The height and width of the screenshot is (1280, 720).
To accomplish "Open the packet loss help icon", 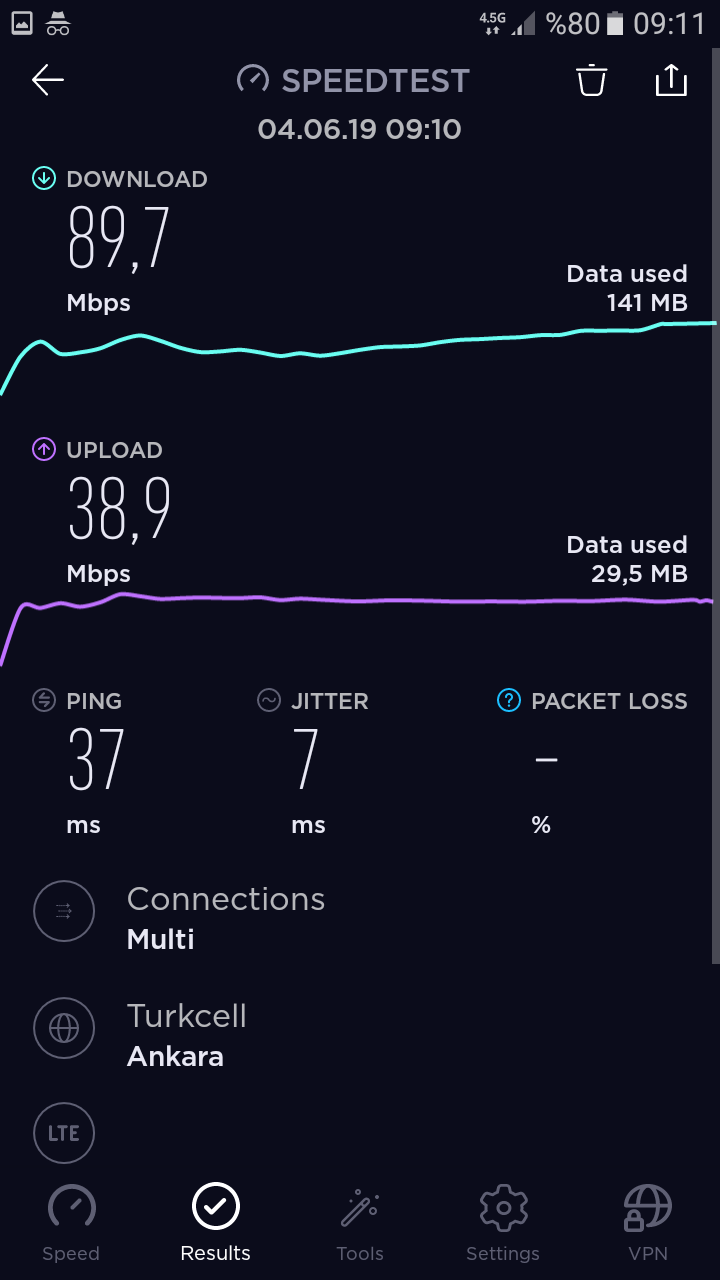I will [x=509, y=701].
